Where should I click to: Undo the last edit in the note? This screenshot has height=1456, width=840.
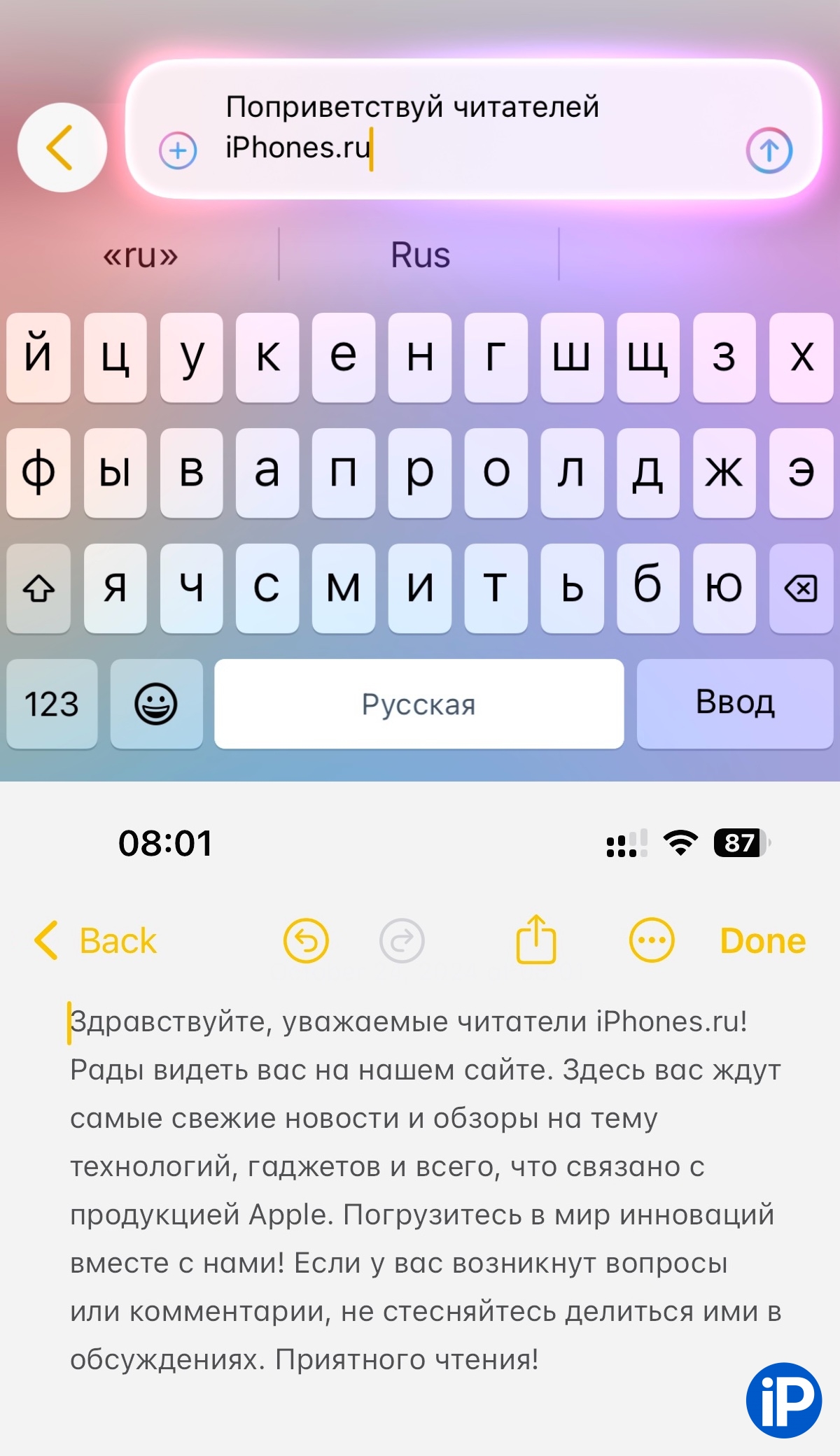click(x=306, y=941)
